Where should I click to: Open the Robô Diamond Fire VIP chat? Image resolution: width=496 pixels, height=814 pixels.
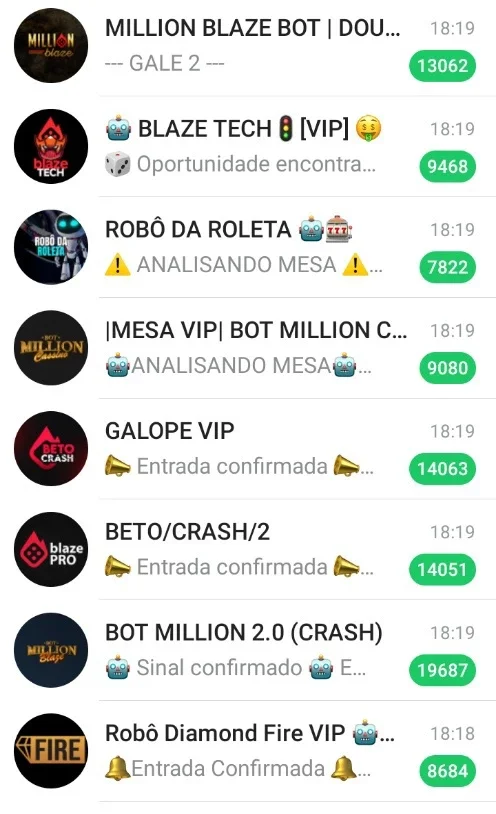tap(248, 751)
